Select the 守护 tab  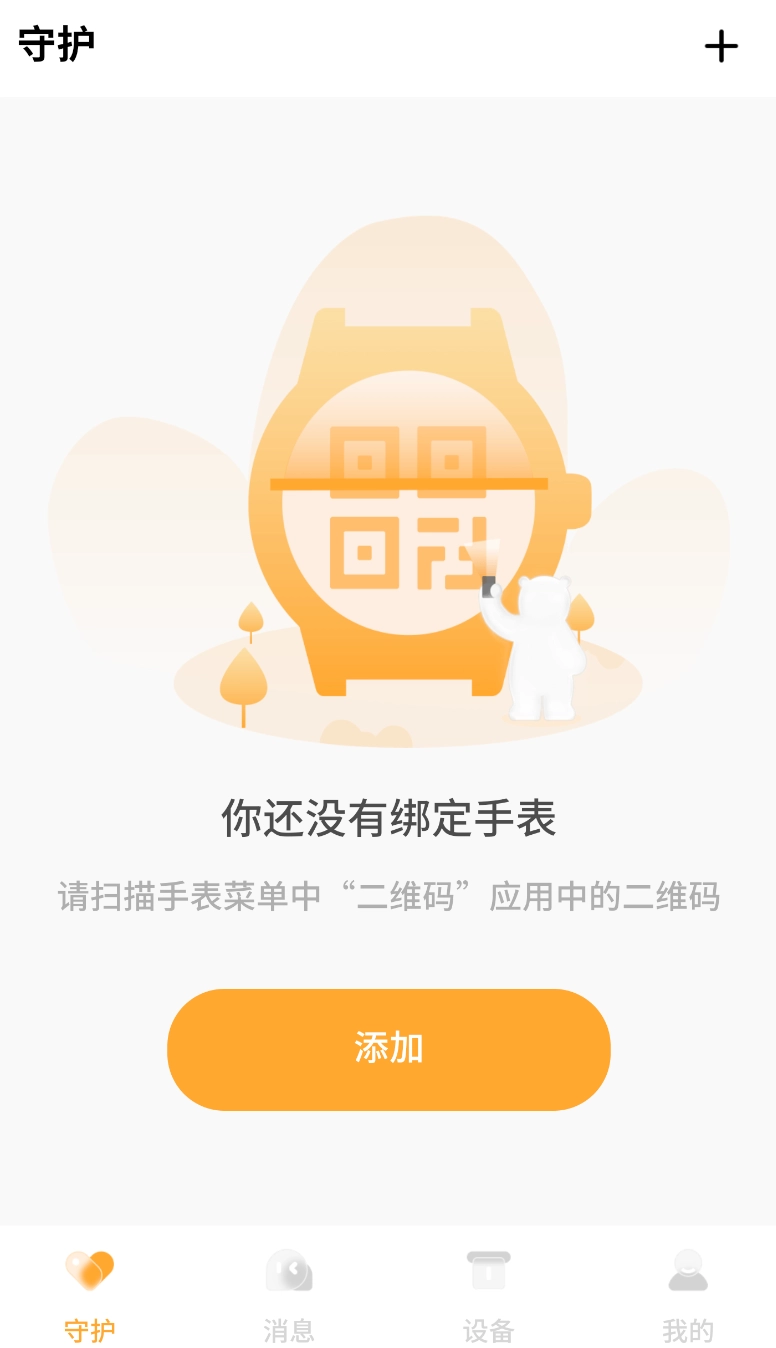coord(90,1295)
